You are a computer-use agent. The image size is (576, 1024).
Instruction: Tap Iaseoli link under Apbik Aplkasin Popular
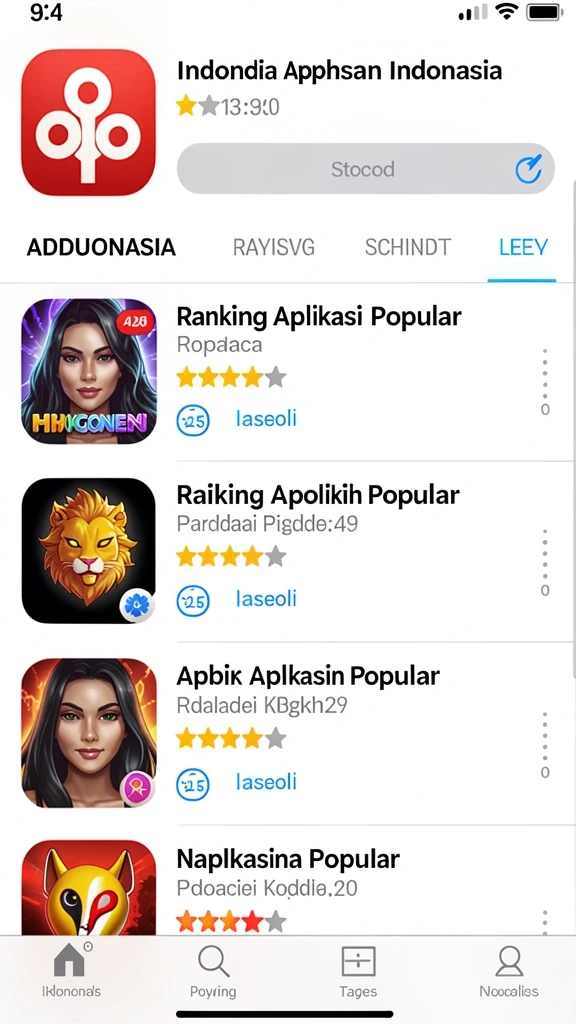(x=266, y=782)
